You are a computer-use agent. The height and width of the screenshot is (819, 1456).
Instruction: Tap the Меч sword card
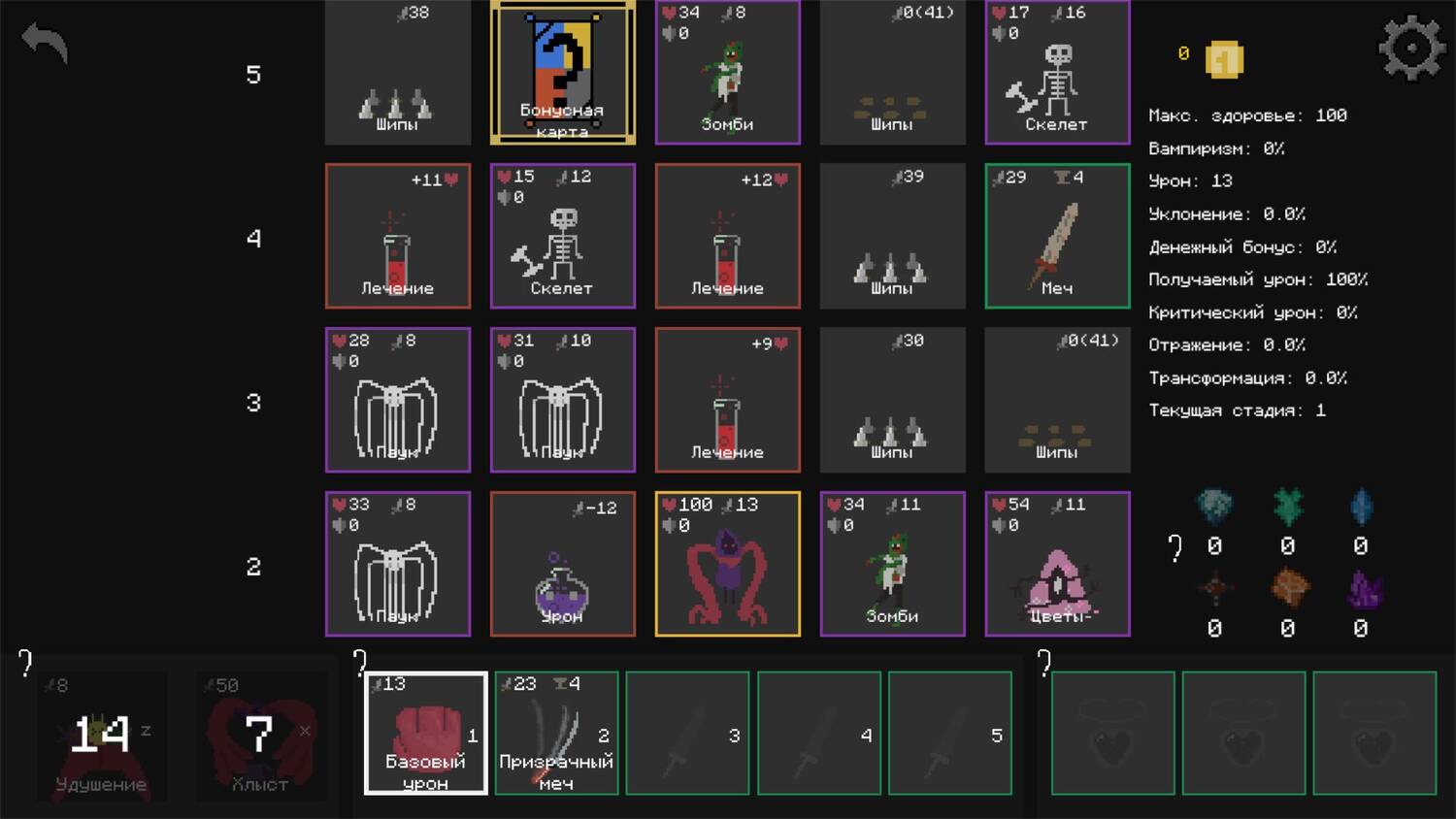point(1057,236)
